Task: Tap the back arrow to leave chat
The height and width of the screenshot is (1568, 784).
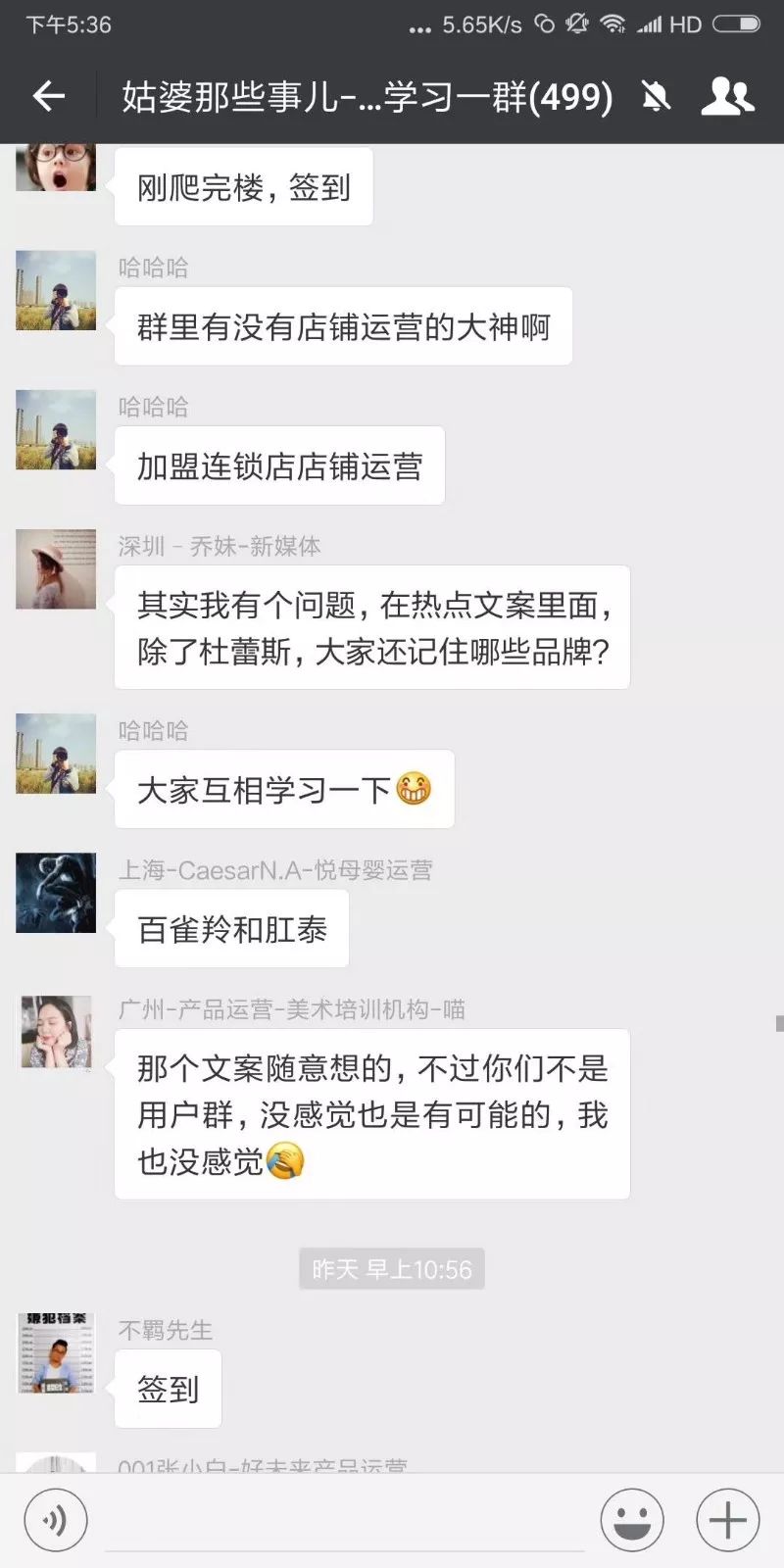Action: (47, 96)
